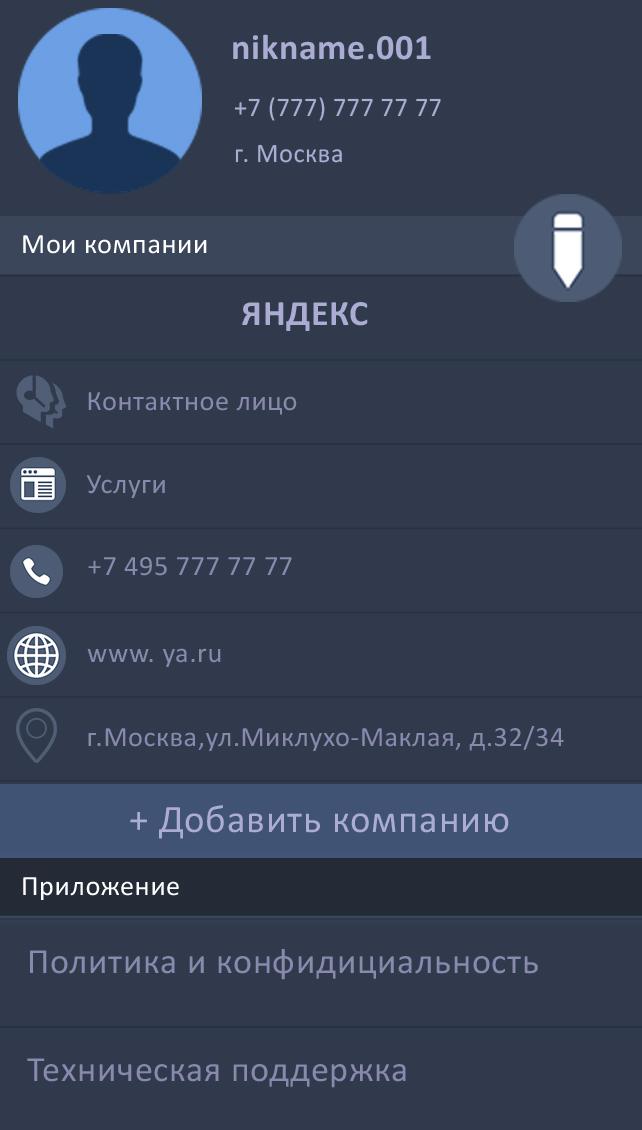Open the website www. ya.ru
This screenshot has width=642, height=1130.
coord(155,655)
